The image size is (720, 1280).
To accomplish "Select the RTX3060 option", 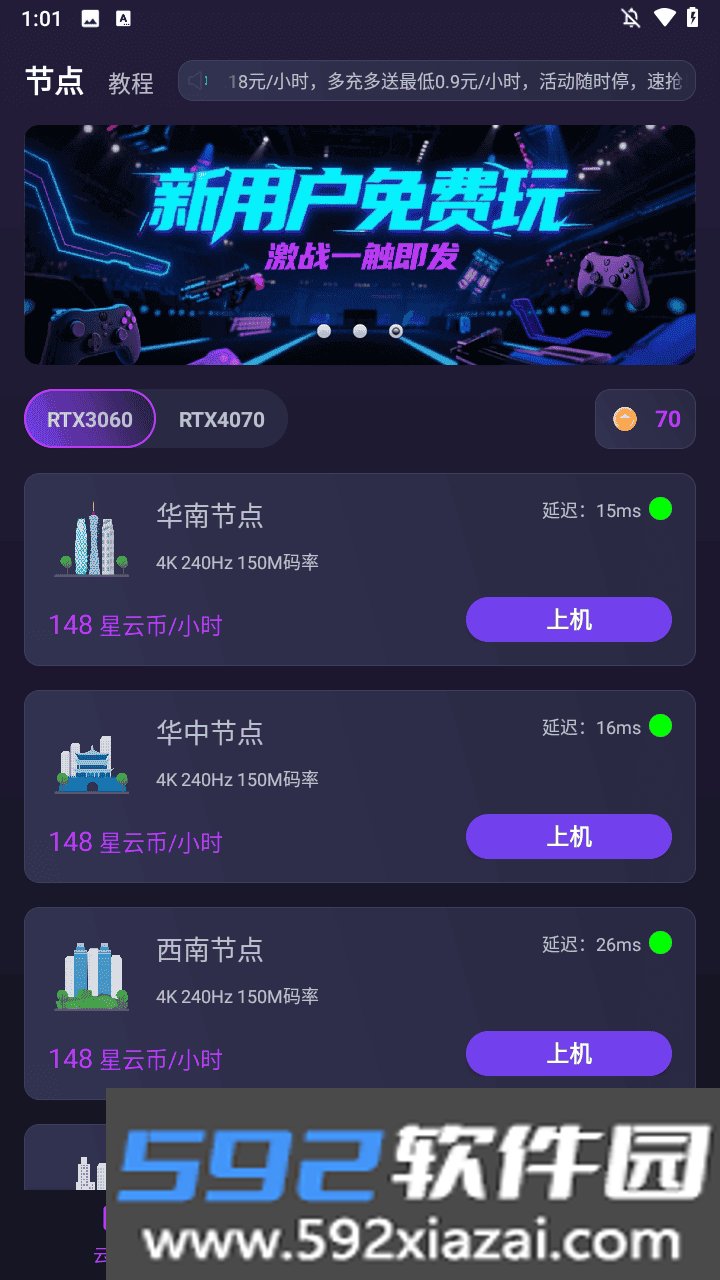I will (x=90, y=419).
